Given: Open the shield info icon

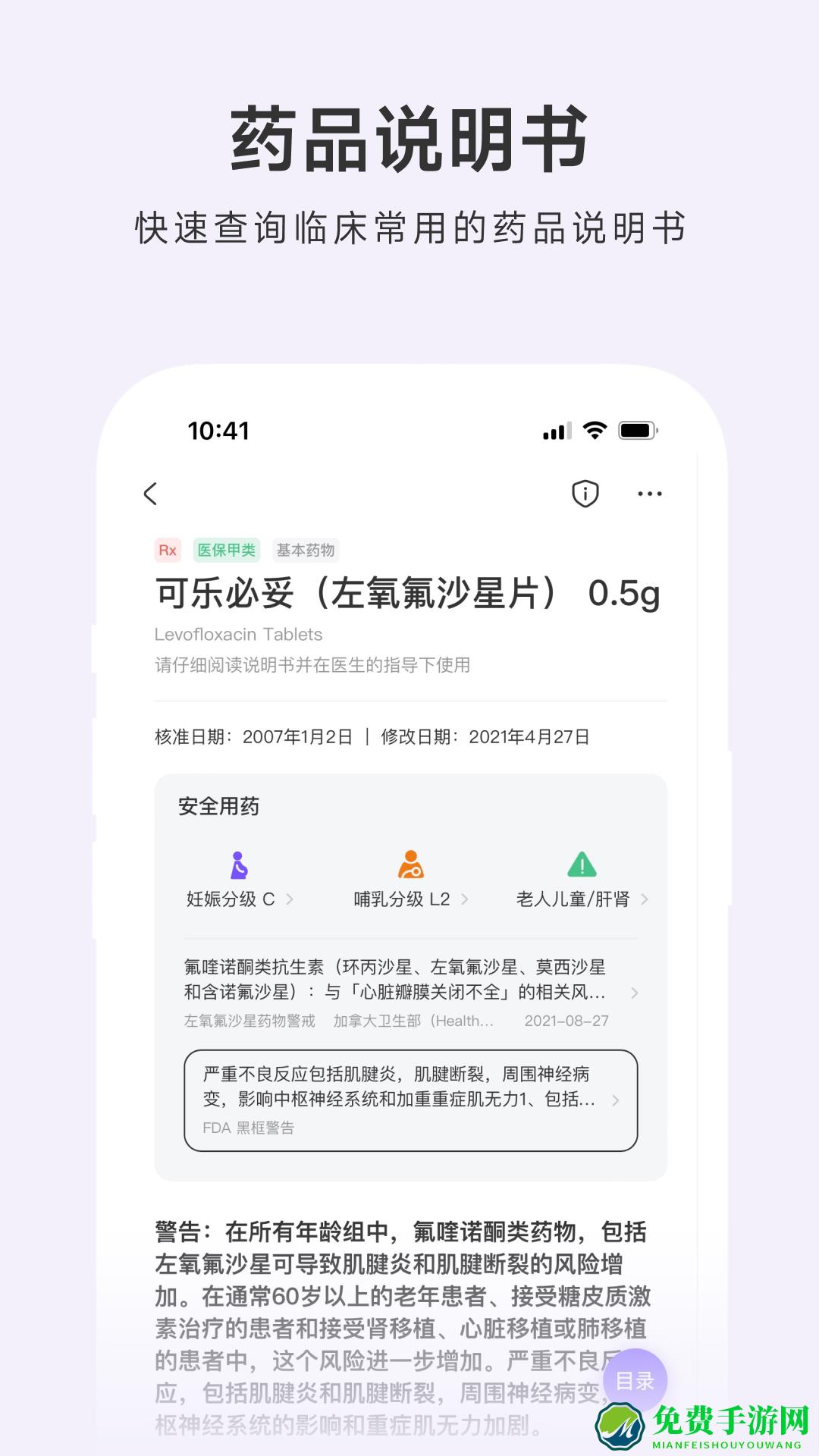Looking at the screenshot, I should pyautogui.click(x=583, y=494).
